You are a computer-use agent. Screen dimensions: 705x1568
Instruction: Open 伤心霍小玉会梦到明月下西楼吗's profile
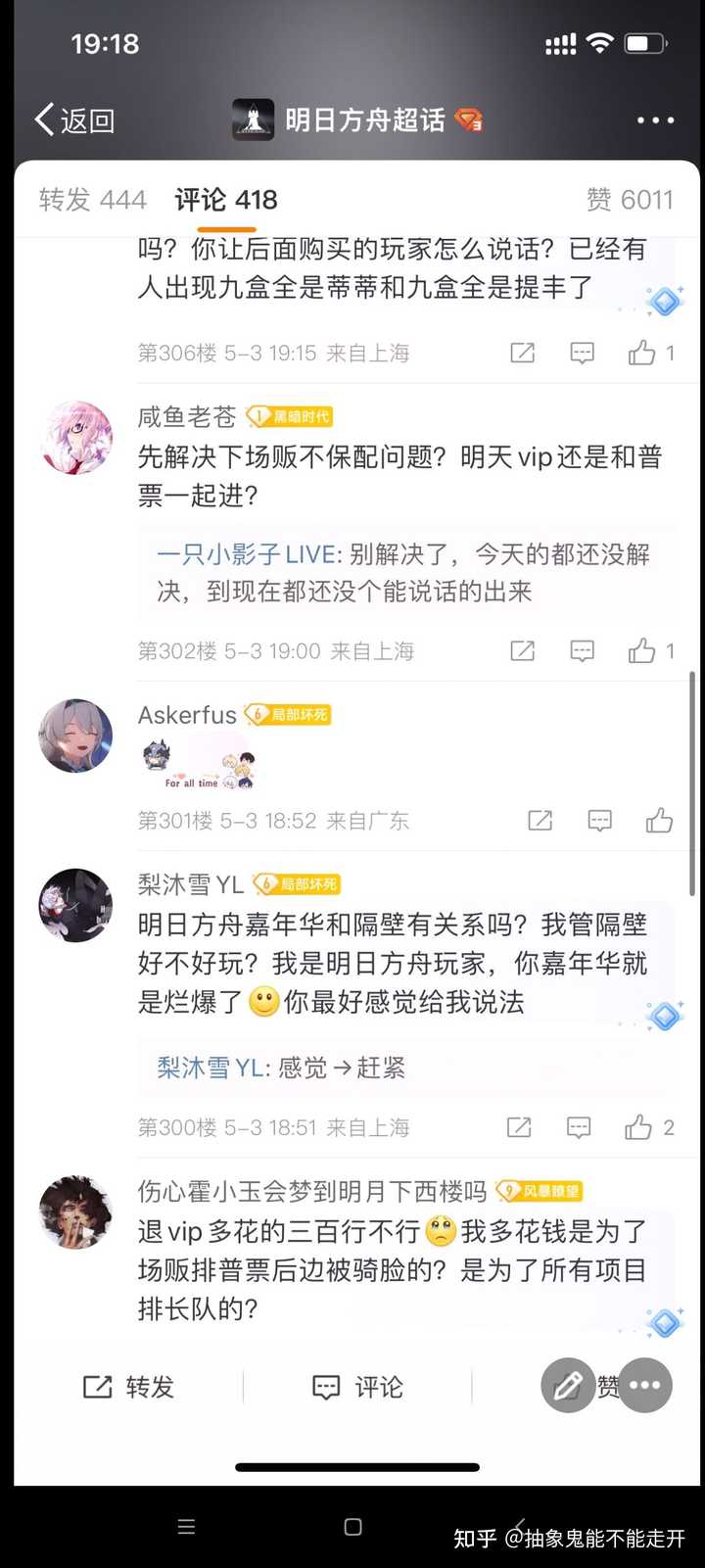tap(75, 1212)
